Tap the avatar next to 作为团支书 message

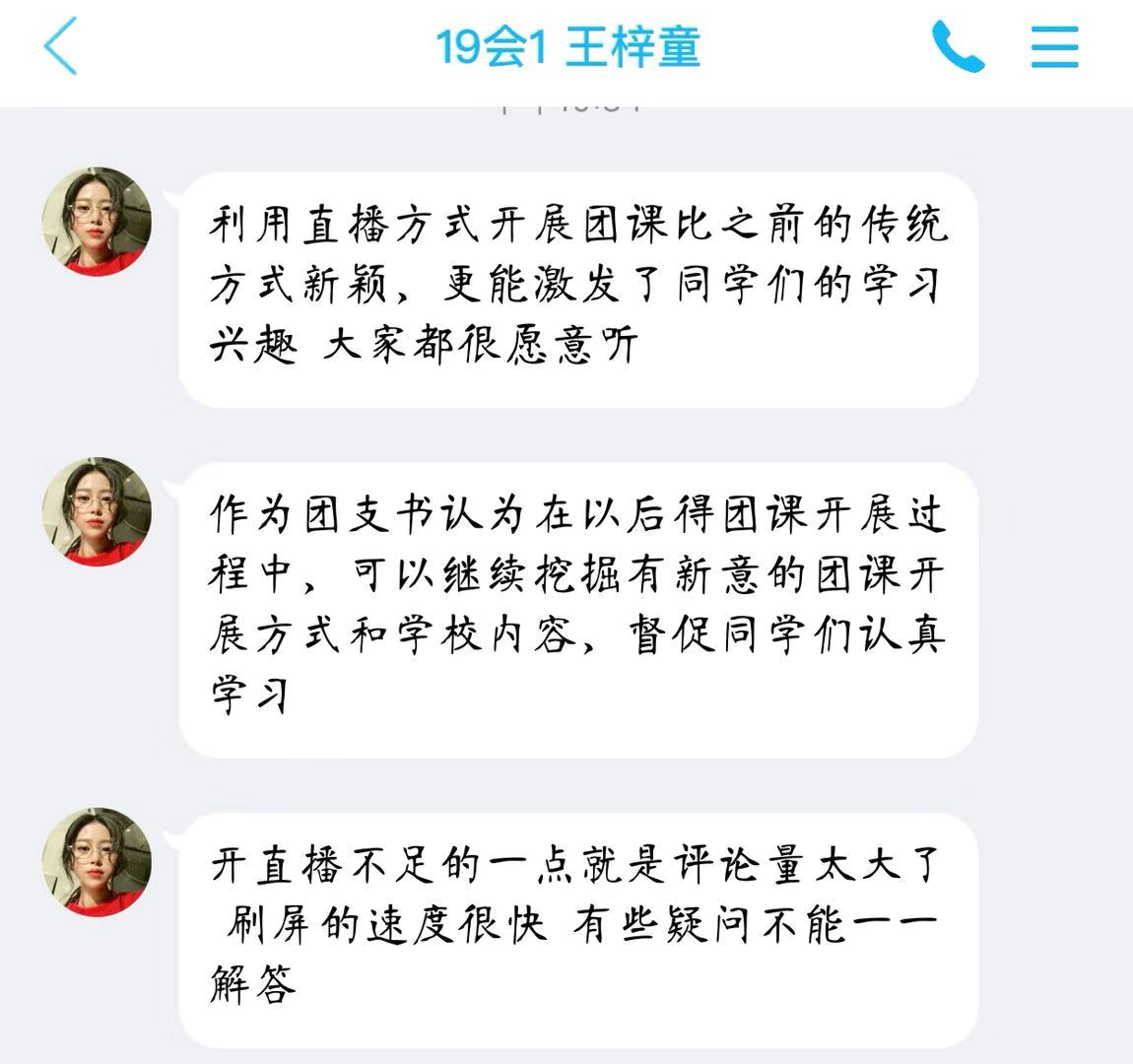[97, 511]
